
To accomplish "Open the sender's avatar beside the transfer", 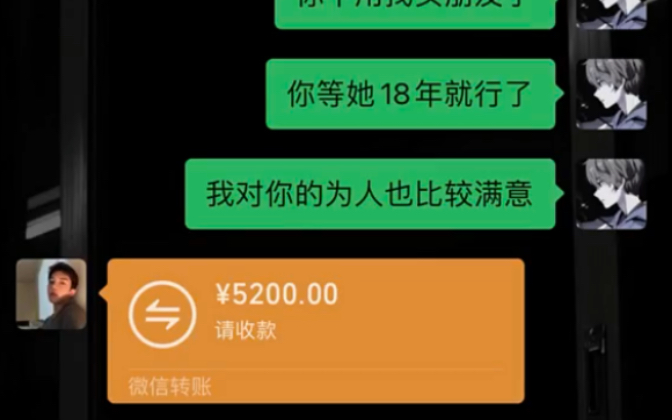I will (51, 294).
